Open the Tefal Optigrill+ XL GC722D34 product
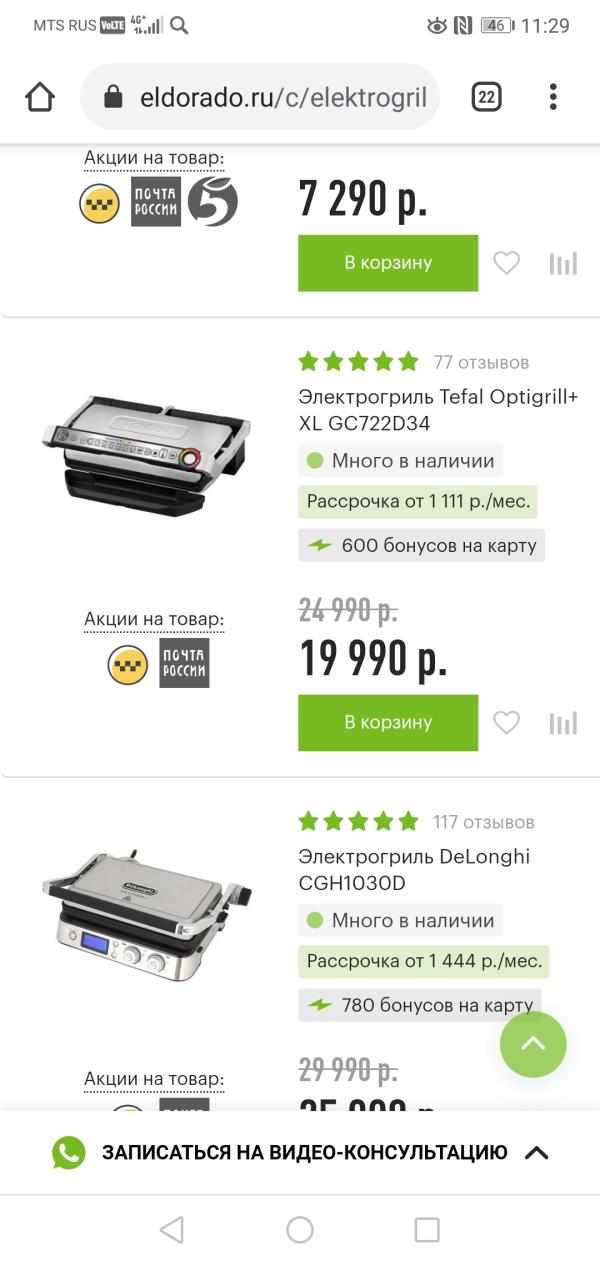Screen dimensions: 600x1266 (438, 410)
